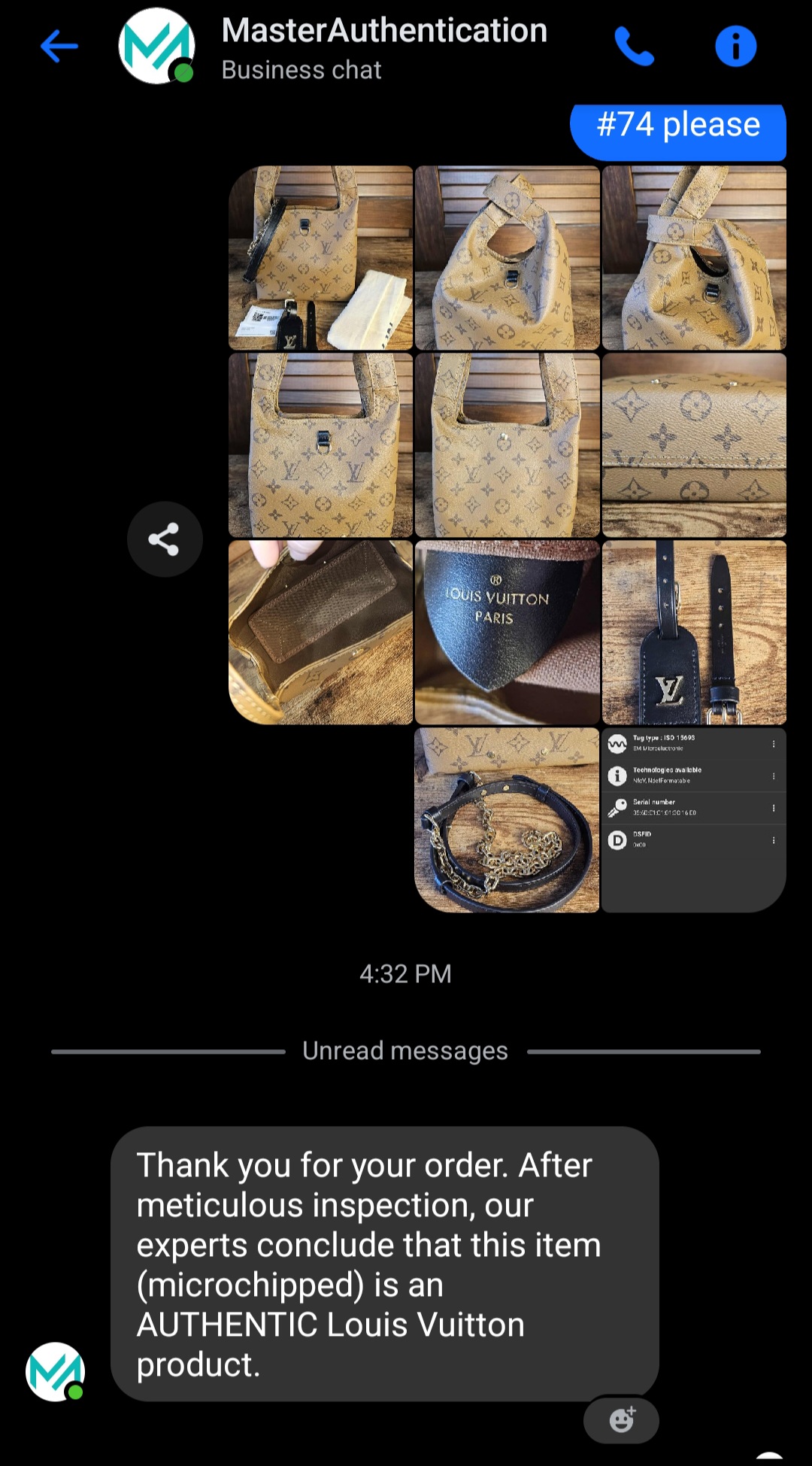Viewport: 812px width, 1466px height.
Task: Open the conversation info page
Action: click(x=735, y=47)
